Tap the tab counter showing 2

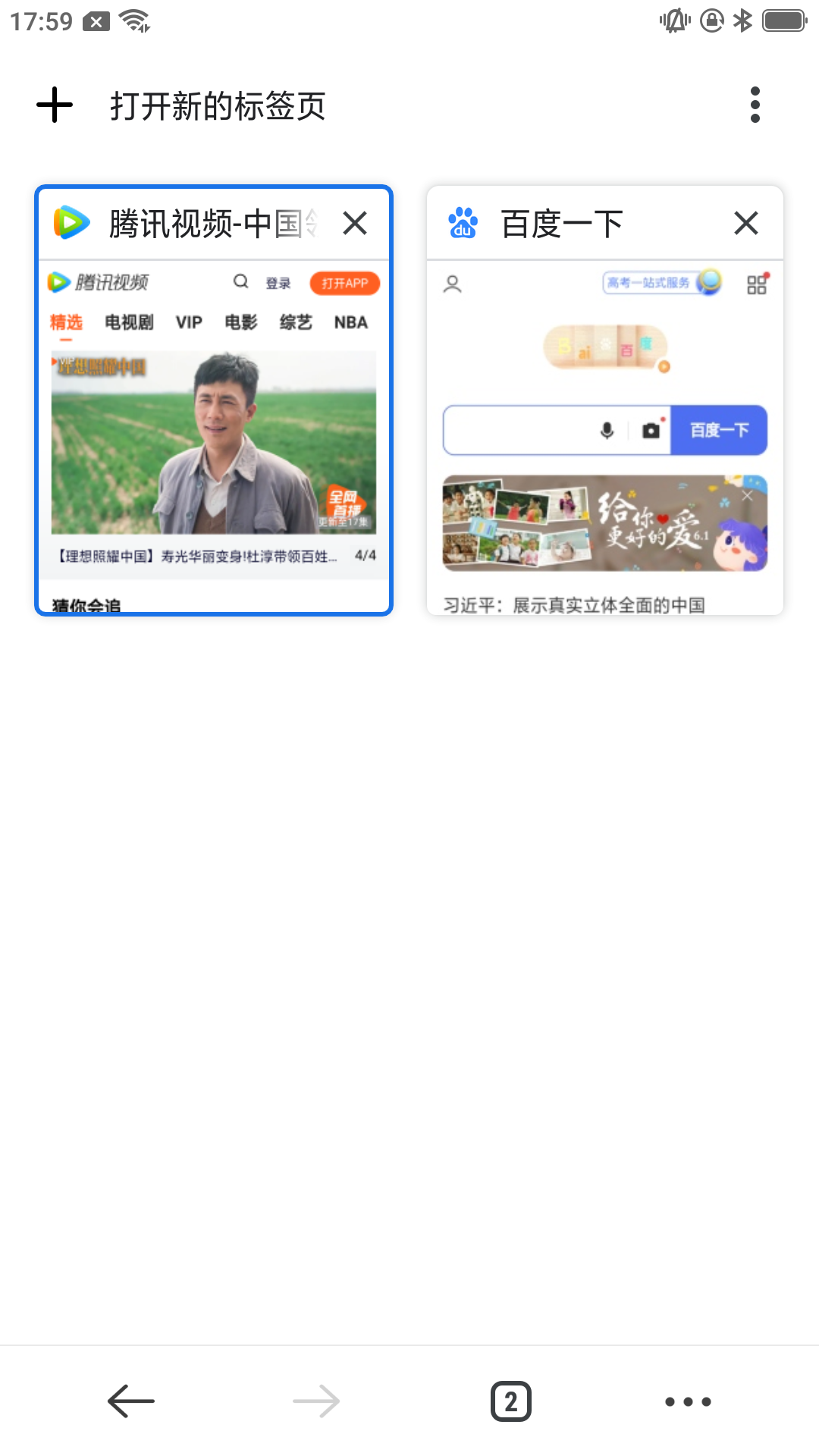point(510,1401)
